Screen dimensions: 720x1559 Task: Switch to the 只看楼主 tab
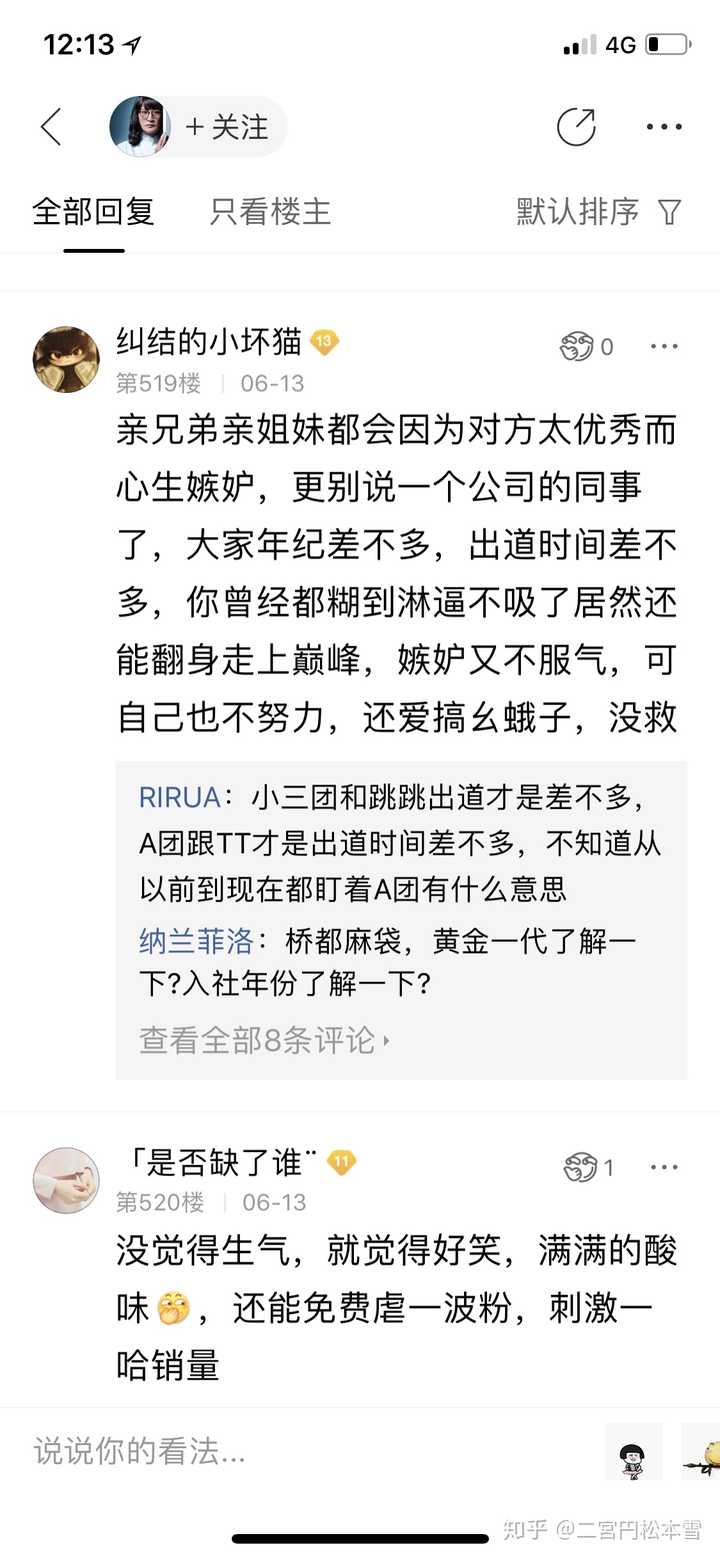[x=270, y=211]
